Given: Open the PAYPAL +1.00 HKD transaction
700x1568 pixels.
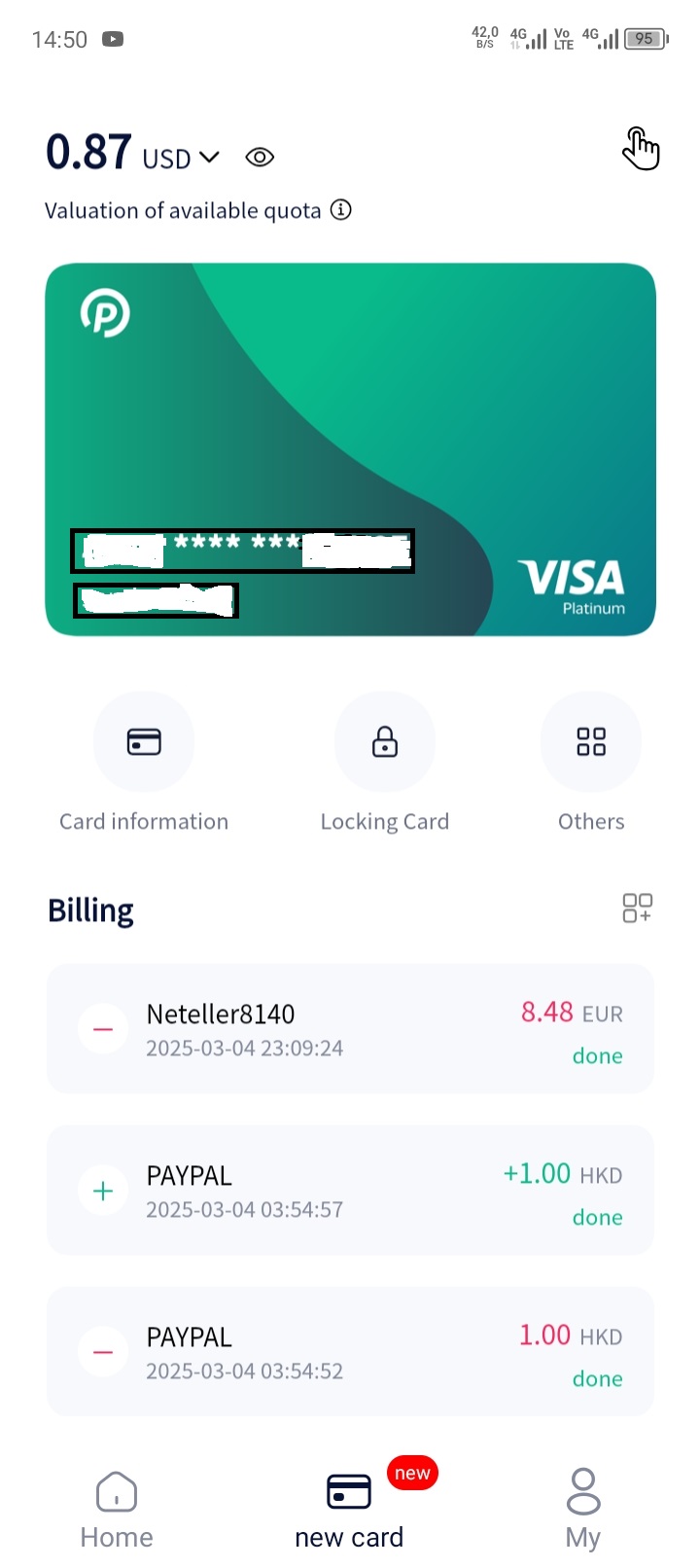Looking at the screenshot, I should coord(350,1191).
